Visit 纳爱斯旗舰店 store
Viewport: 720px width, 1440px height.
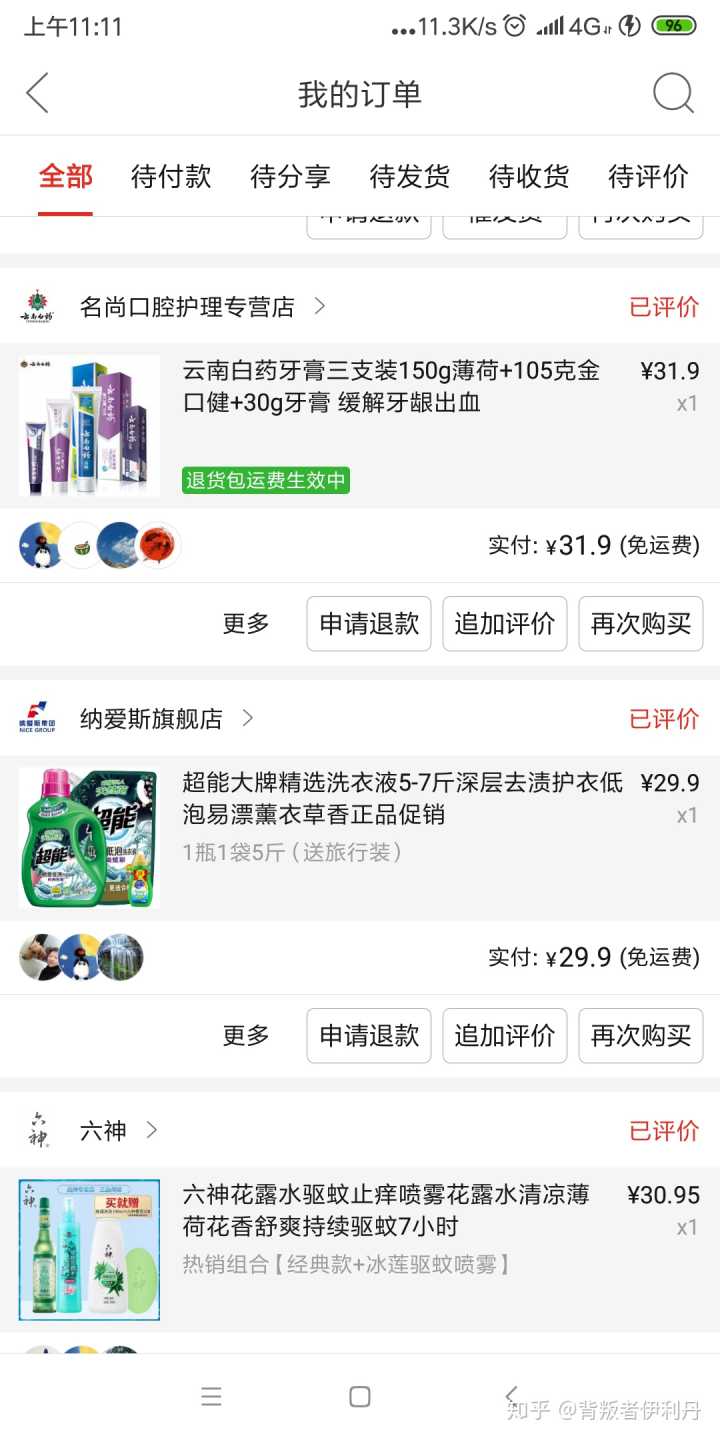151,719
